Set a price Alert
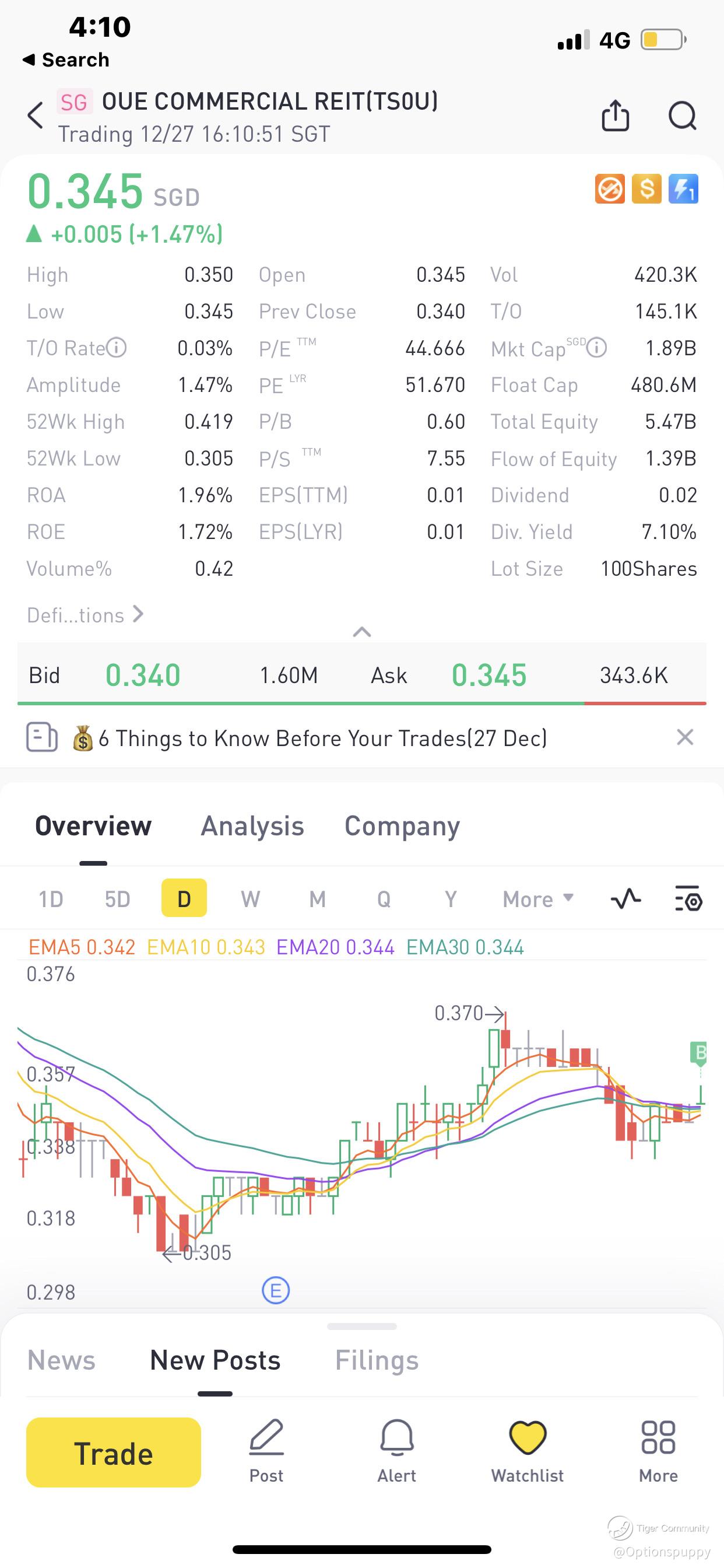This screenshot has width=724, height=1568. click(x=396, y=1452)
